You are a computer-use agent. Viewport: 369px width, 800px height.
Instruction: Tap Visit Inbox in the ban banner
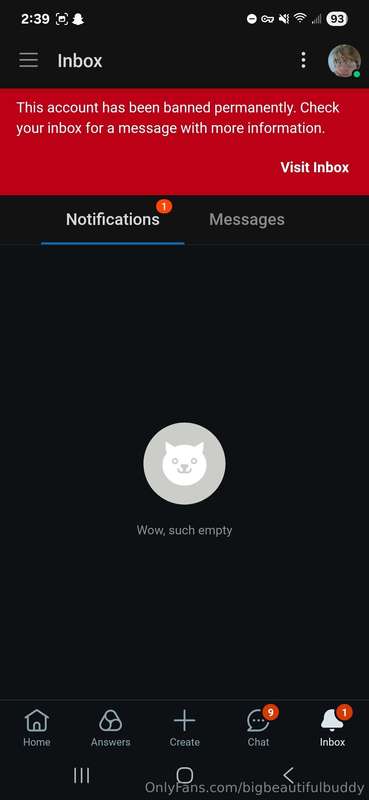314,167
